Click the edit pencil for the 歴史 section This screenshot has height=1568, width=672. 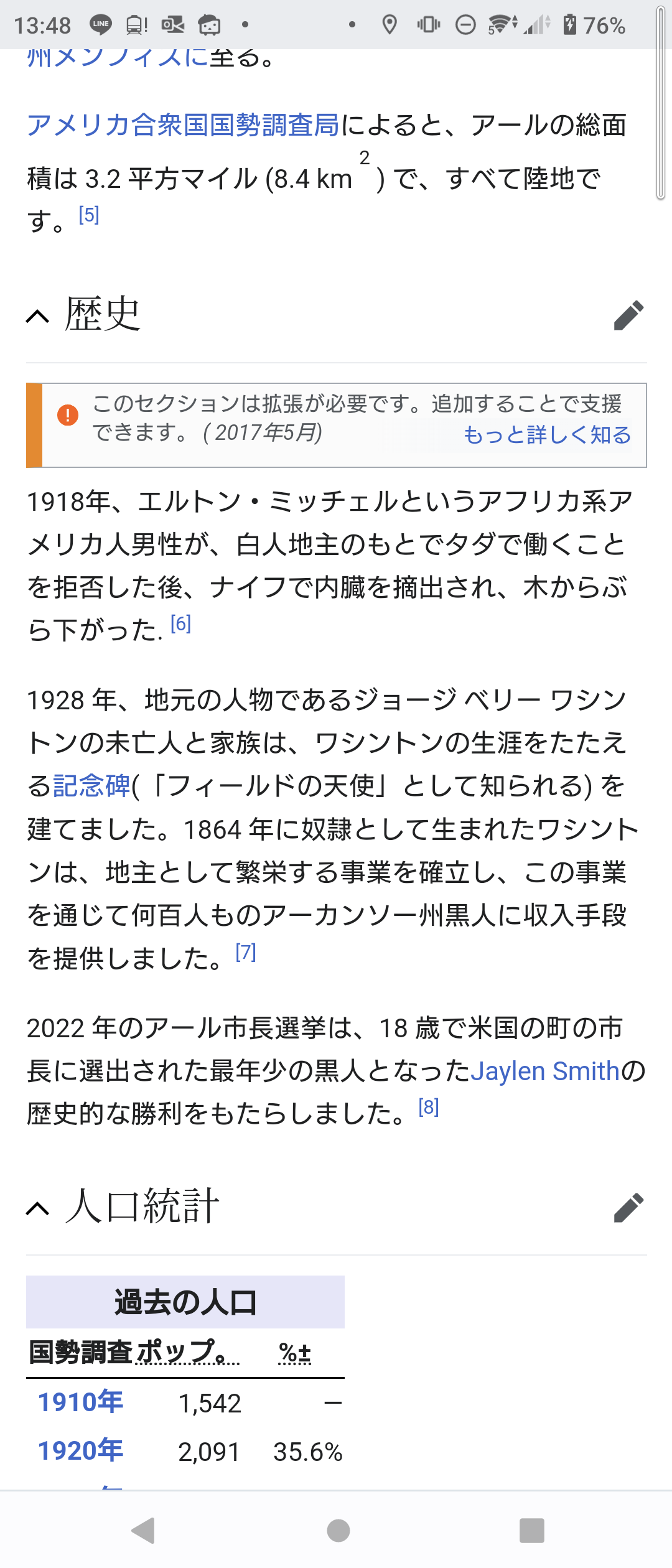pos(628,316)
